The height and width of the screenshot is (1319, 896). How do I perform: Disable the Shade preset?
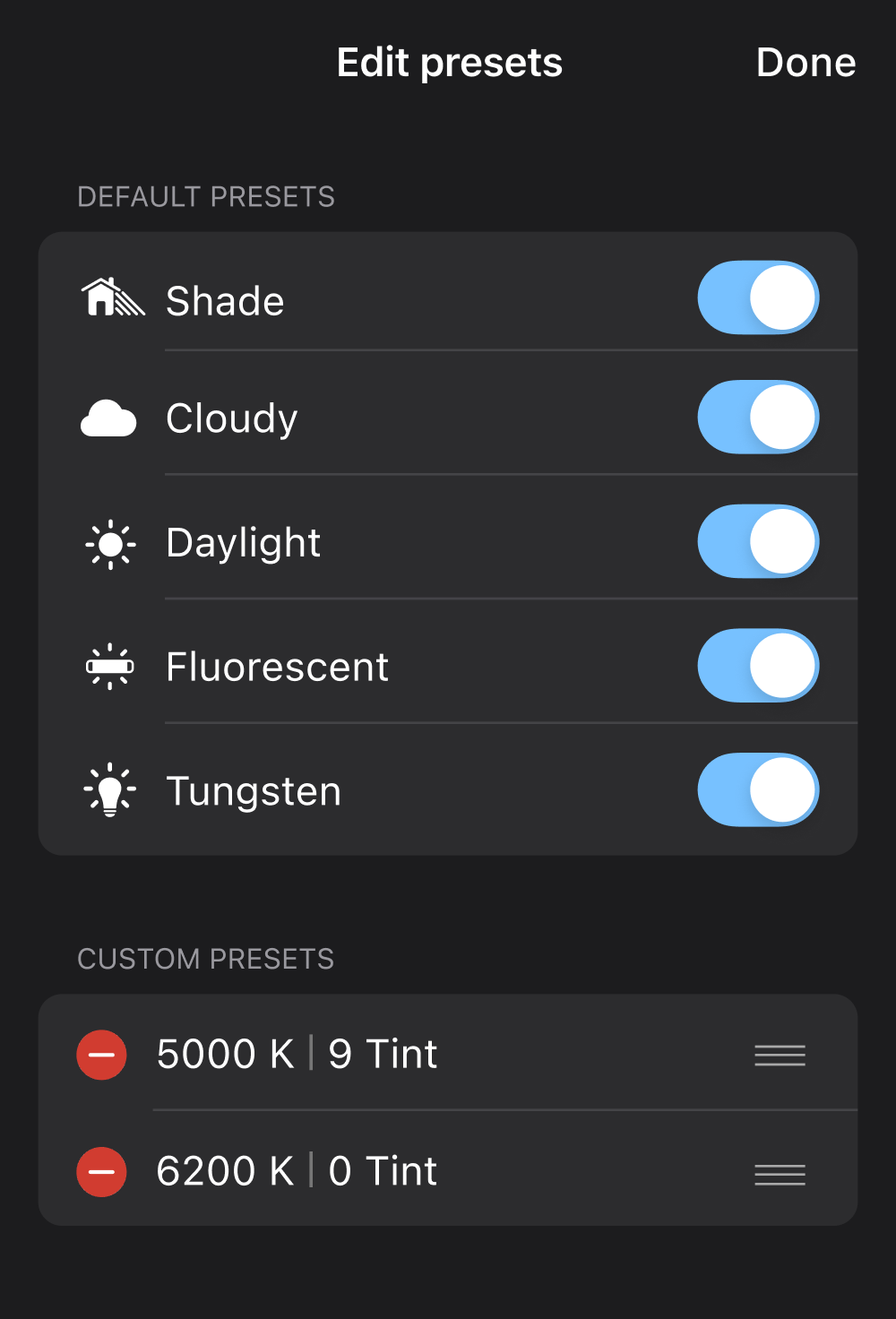[x=757, y=297]
